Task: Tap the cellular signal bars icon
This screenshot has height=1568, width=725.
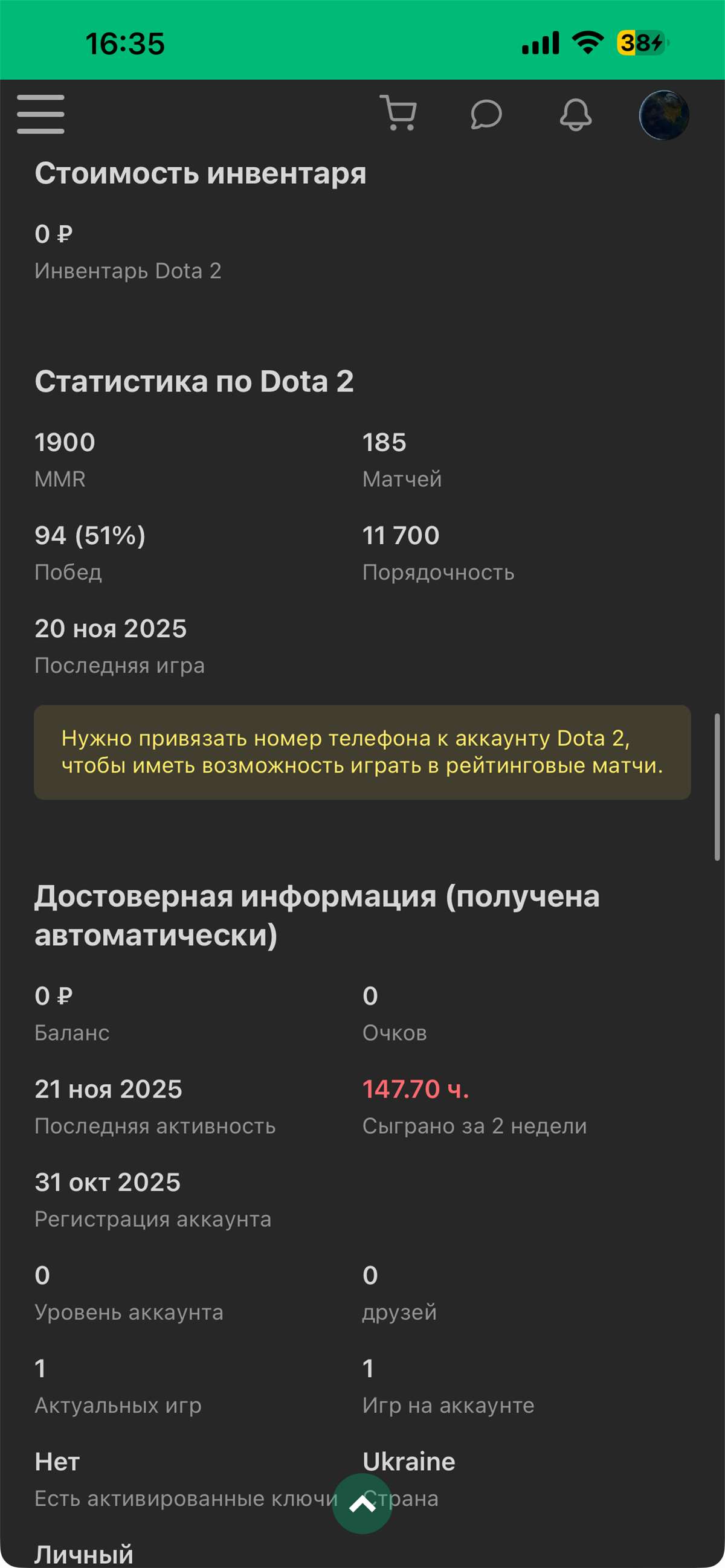Action: pos(541,43)
